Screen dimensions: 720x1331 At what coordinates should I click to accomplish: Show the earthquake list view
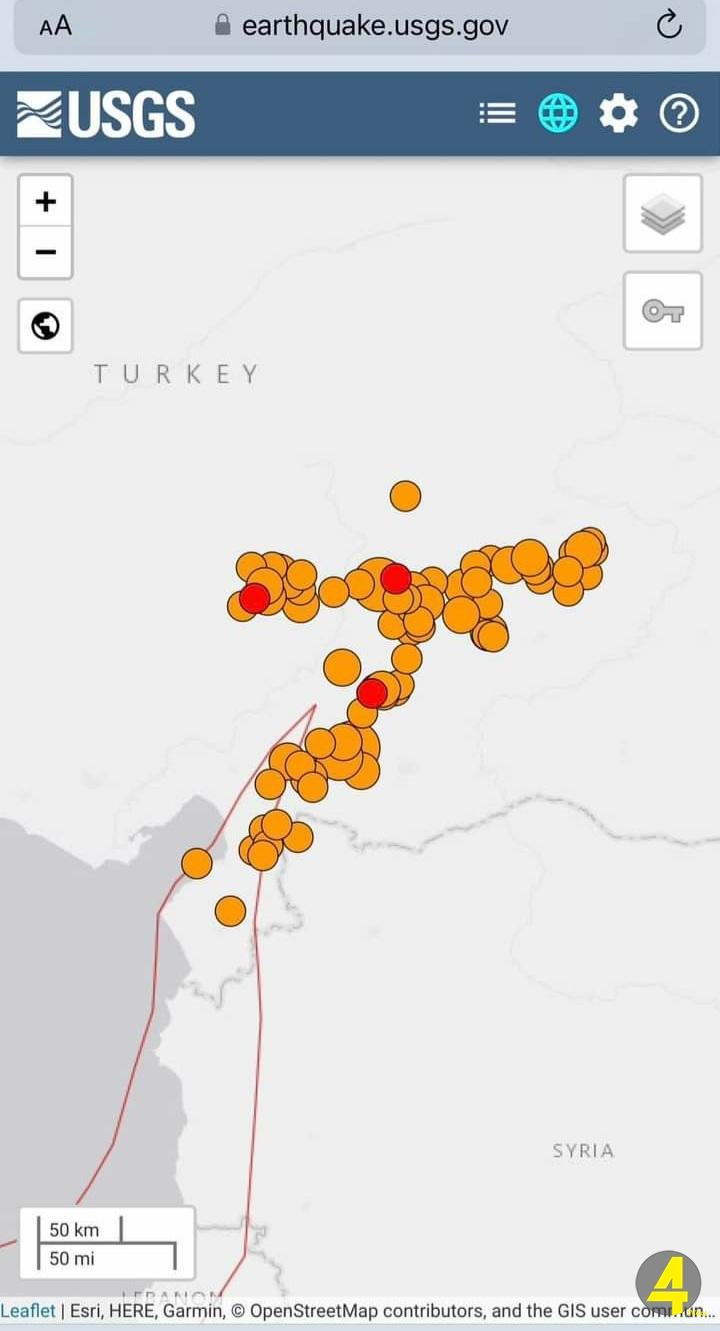pos(497,114)
